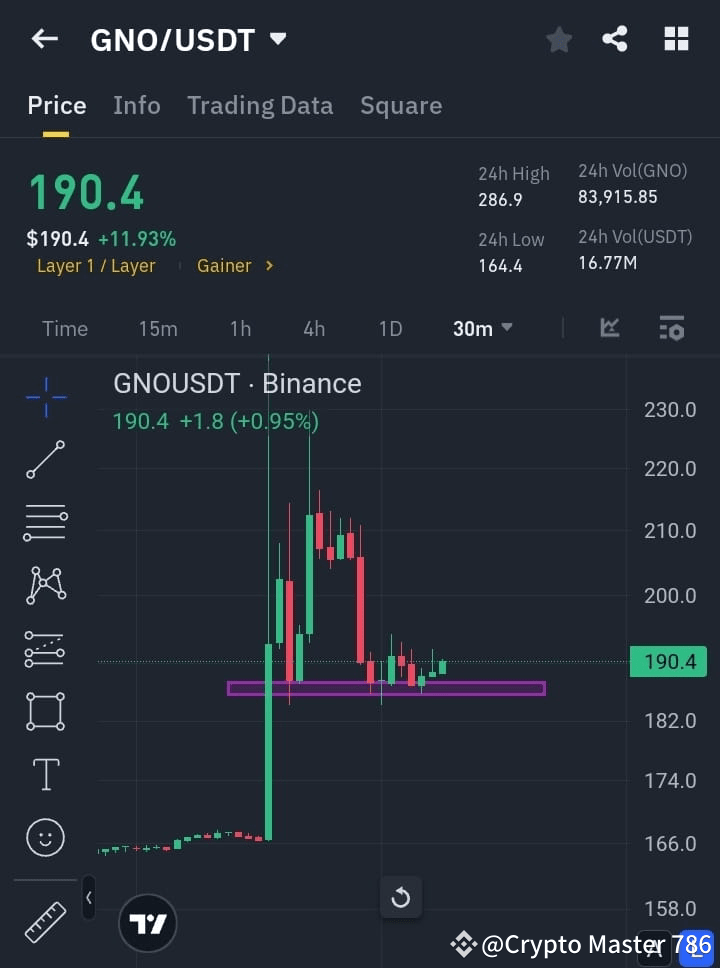Add GNO/USDT to favorites via star
The height and width of the screenshot is (968, 720).
click(x=558, y=40)
